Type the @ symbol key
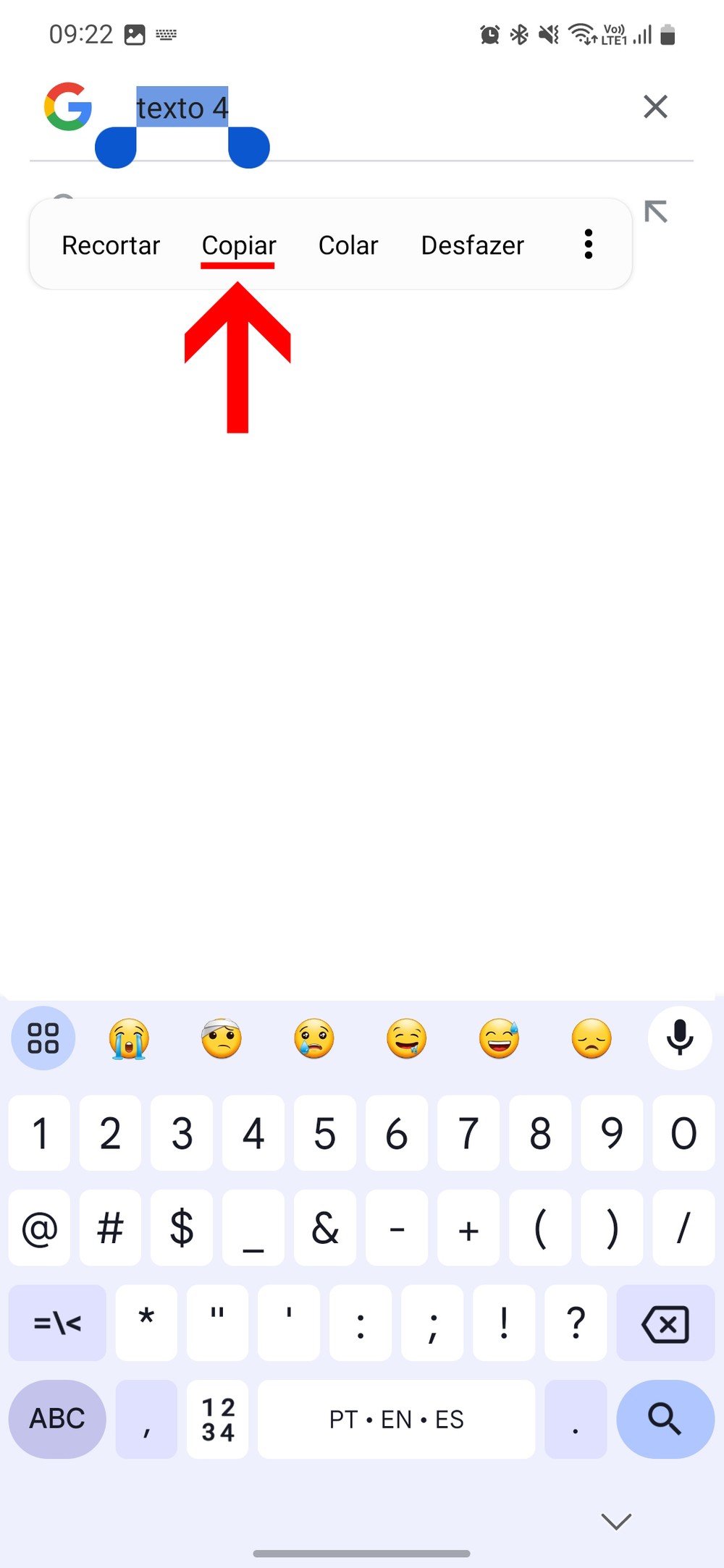 40,1228
